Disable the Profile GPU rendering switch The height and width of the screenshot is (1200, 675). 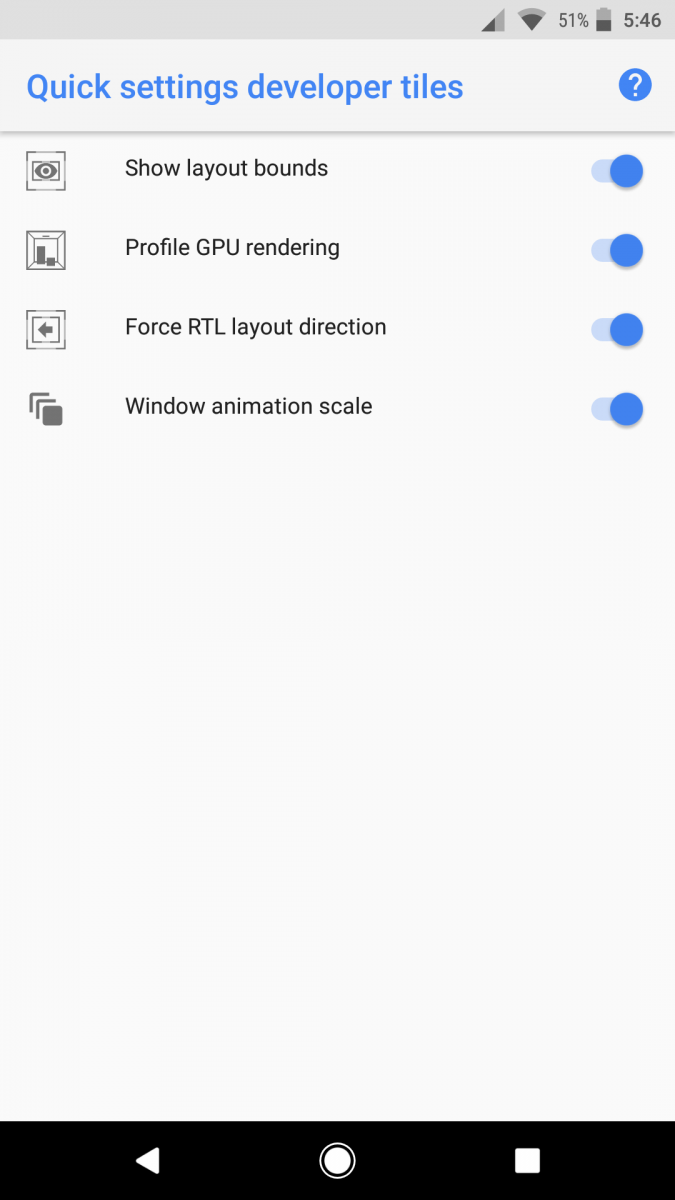(617, 250)
